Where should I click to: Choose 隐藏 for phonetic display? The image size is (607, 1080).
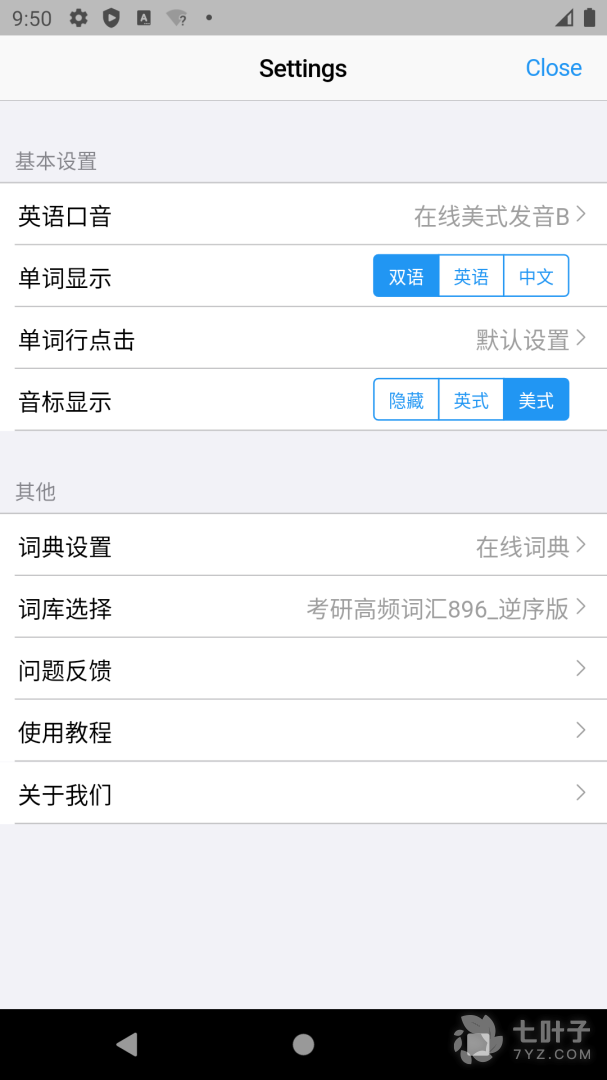[406, 401]
